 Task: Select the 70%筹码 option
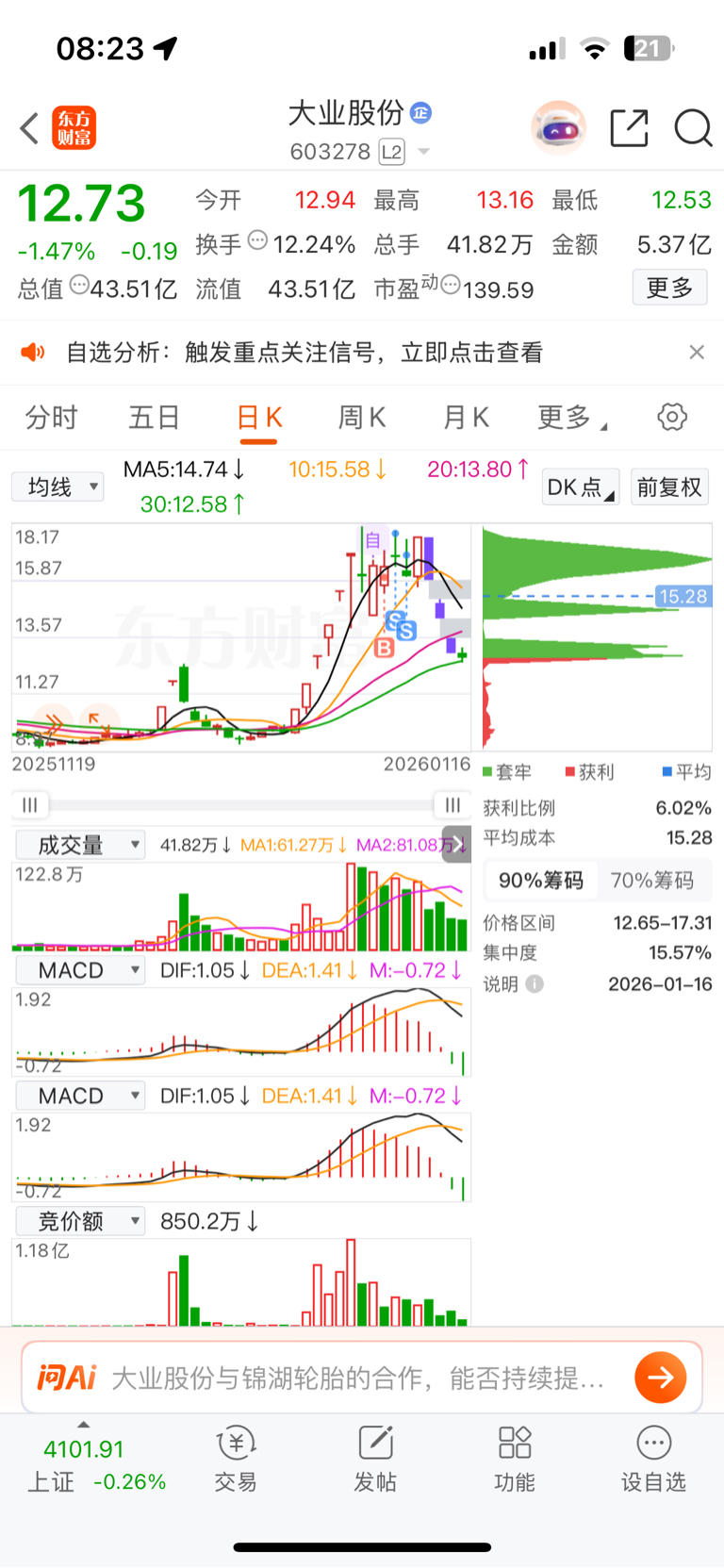coord(651,881)
